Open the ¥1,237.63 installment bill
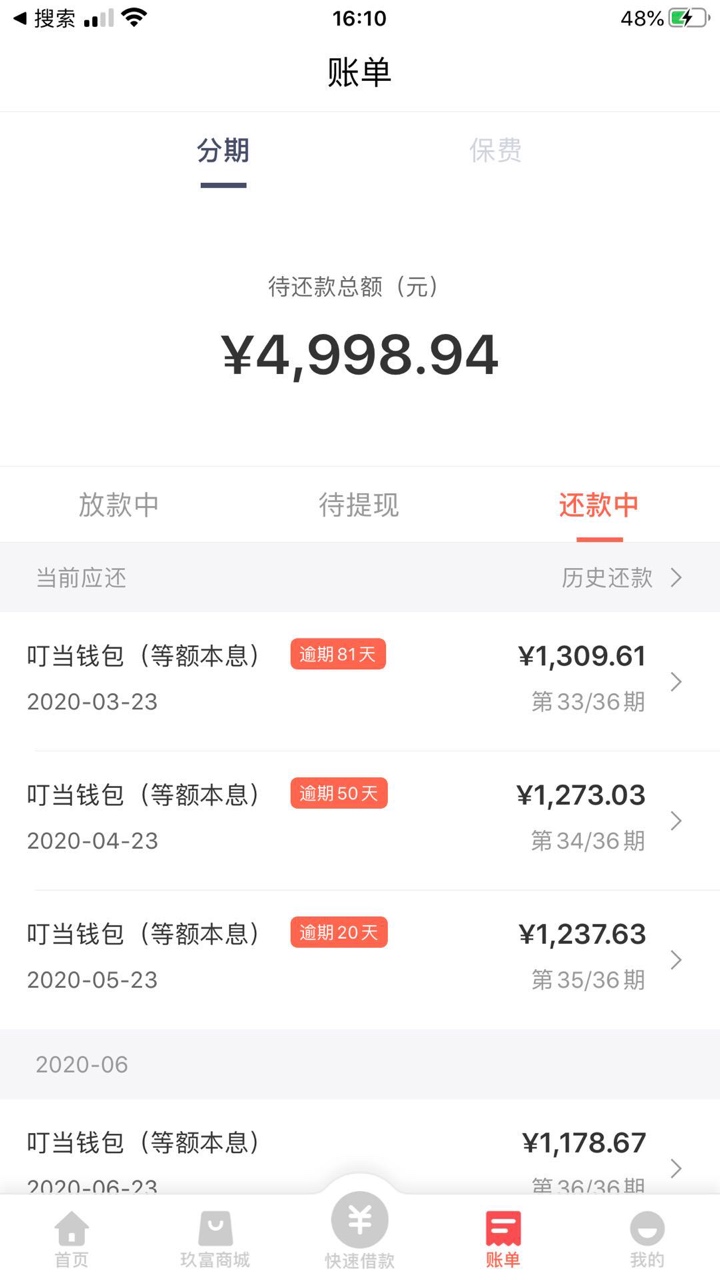 [x=360, y=959]
